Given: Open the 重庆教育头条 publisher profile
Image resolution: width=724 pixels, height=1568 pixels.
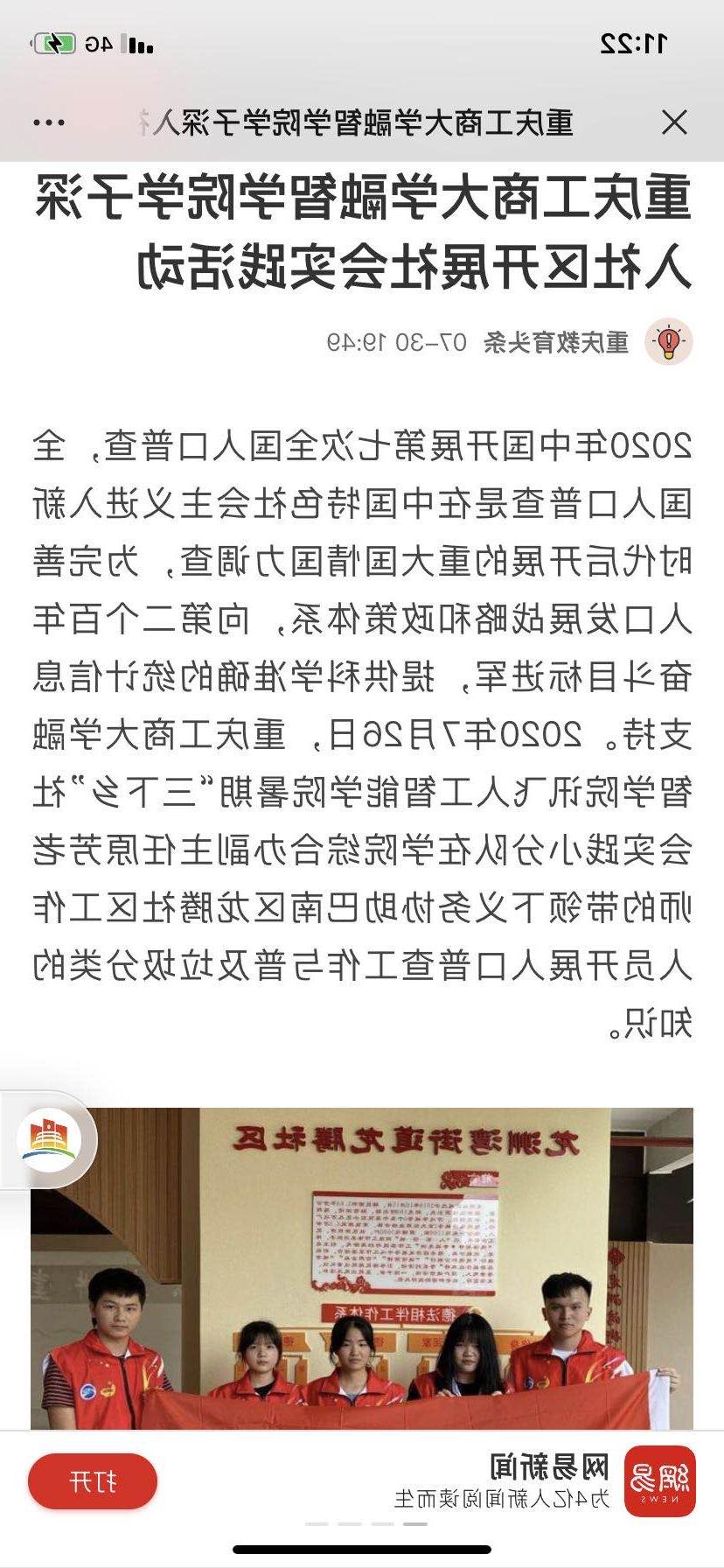Looking at the screenshot, I should (x=556, y=342).
